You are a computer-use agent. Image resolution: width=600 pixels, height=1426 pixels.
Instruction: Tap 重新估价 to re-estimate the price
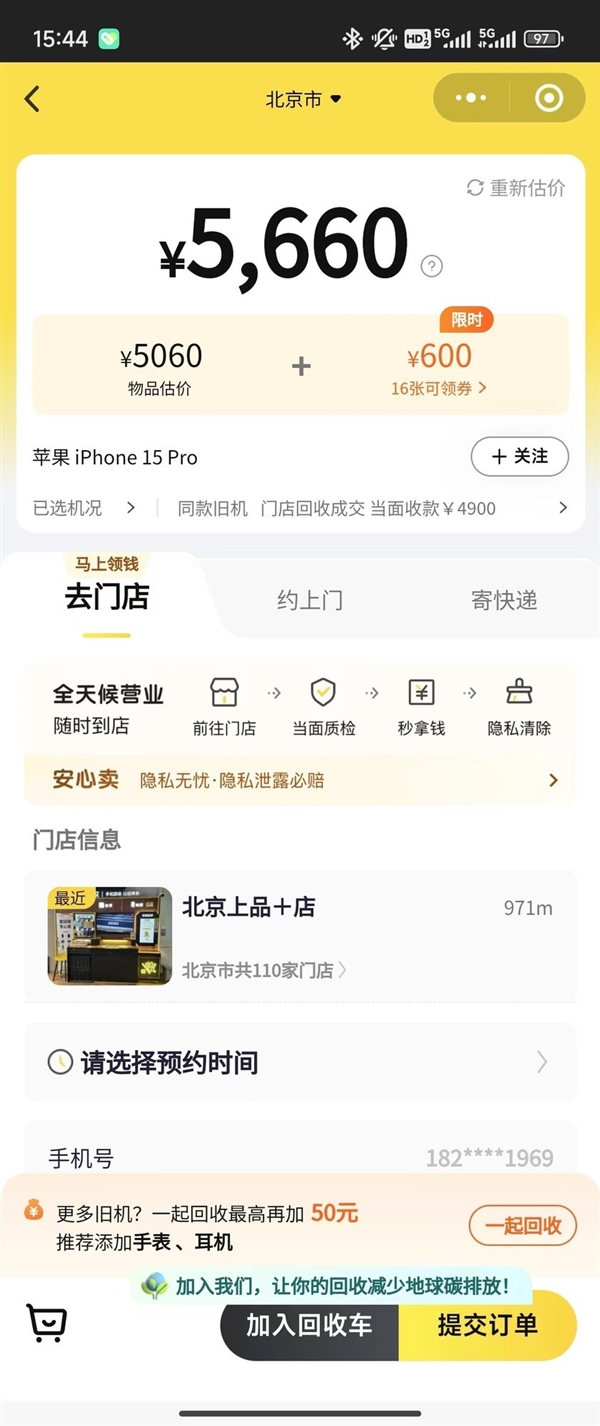[x=516, y=188]
